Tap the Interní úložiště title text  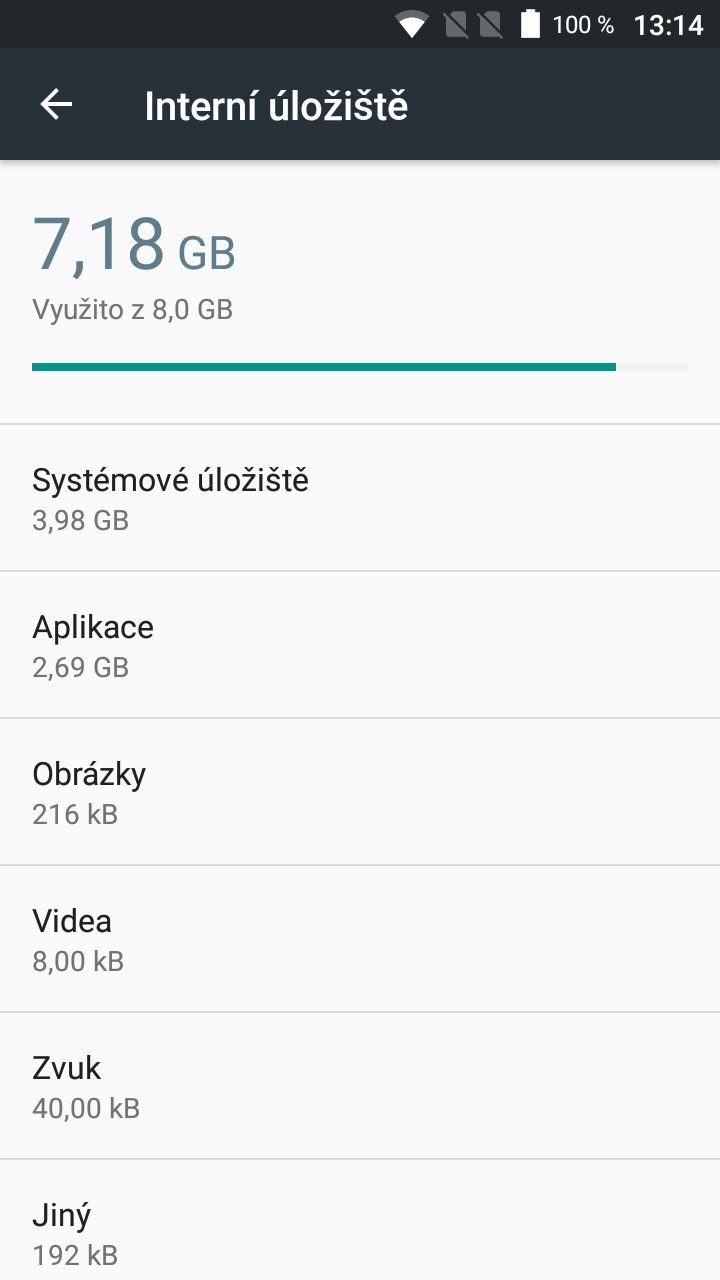click(276, 104)
